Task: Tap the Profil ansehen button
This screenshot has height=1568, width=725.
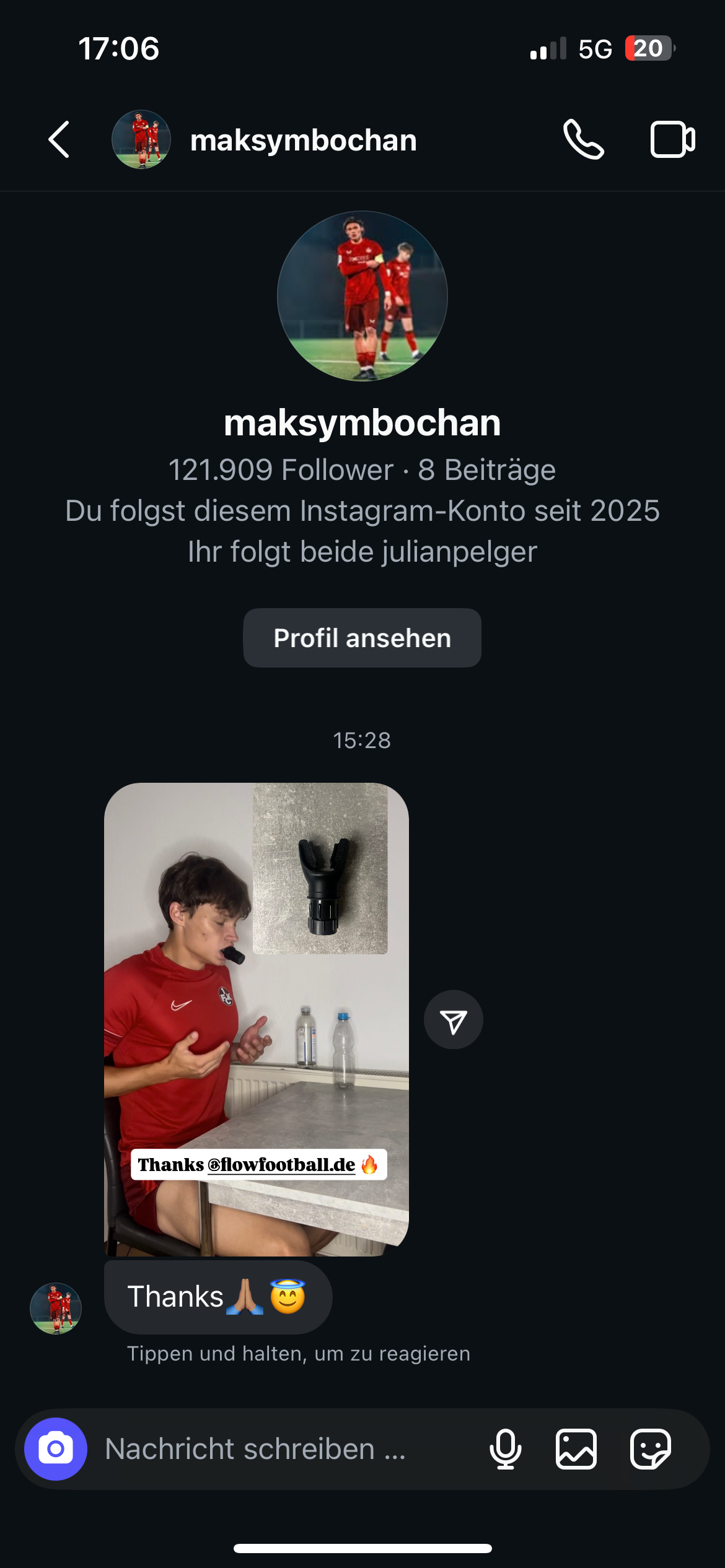Action: (x=362, y=638)
